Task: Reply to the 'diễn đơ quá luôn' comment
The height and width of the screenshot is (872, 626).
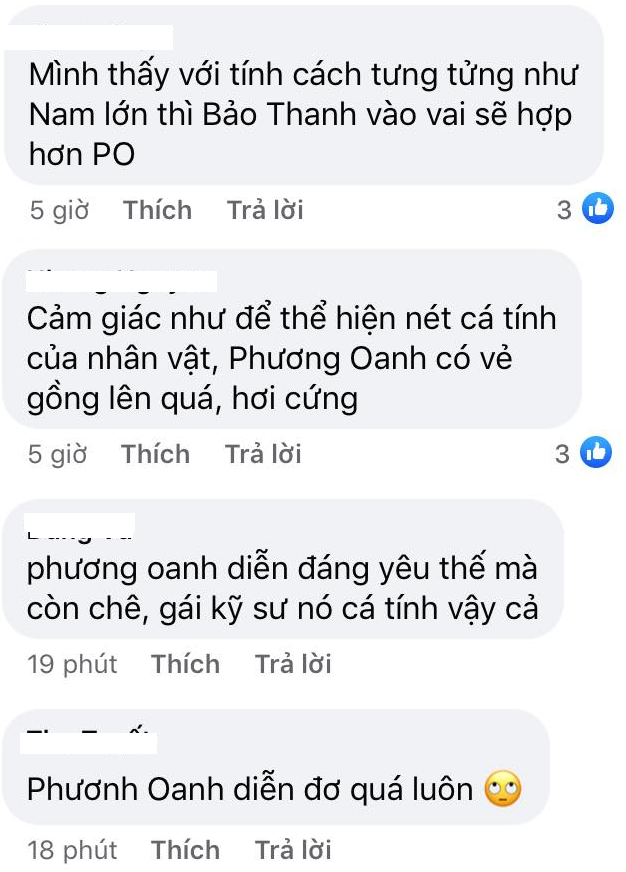Action: point(292,850)
